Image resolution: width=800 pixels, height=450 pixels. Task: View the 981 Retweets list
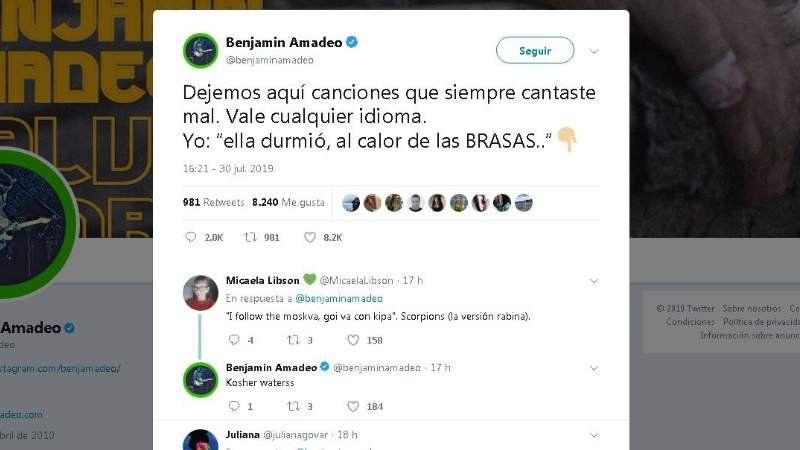coord(213,202)
